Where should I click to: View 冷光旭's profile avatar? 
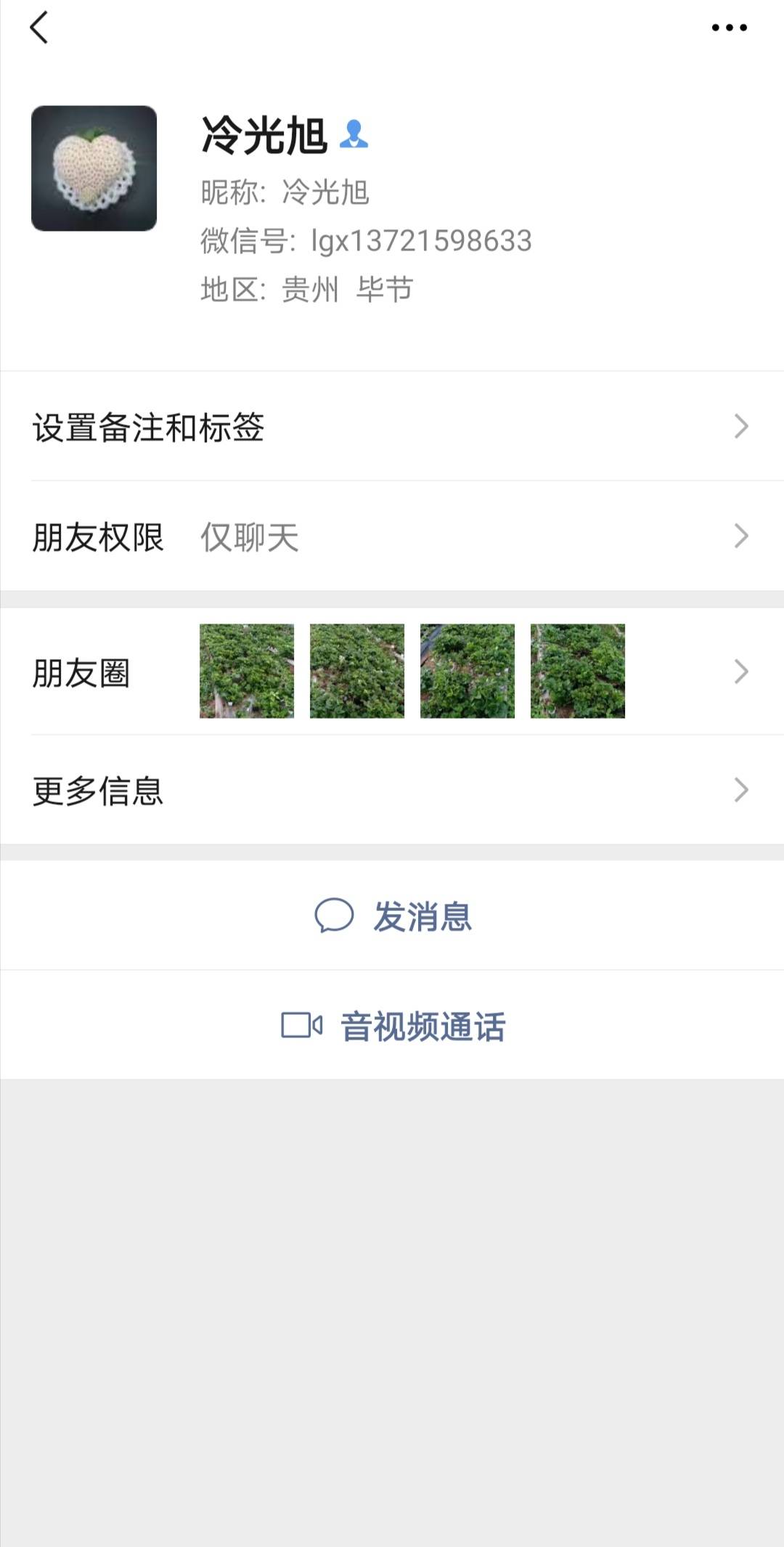point(94,168)
